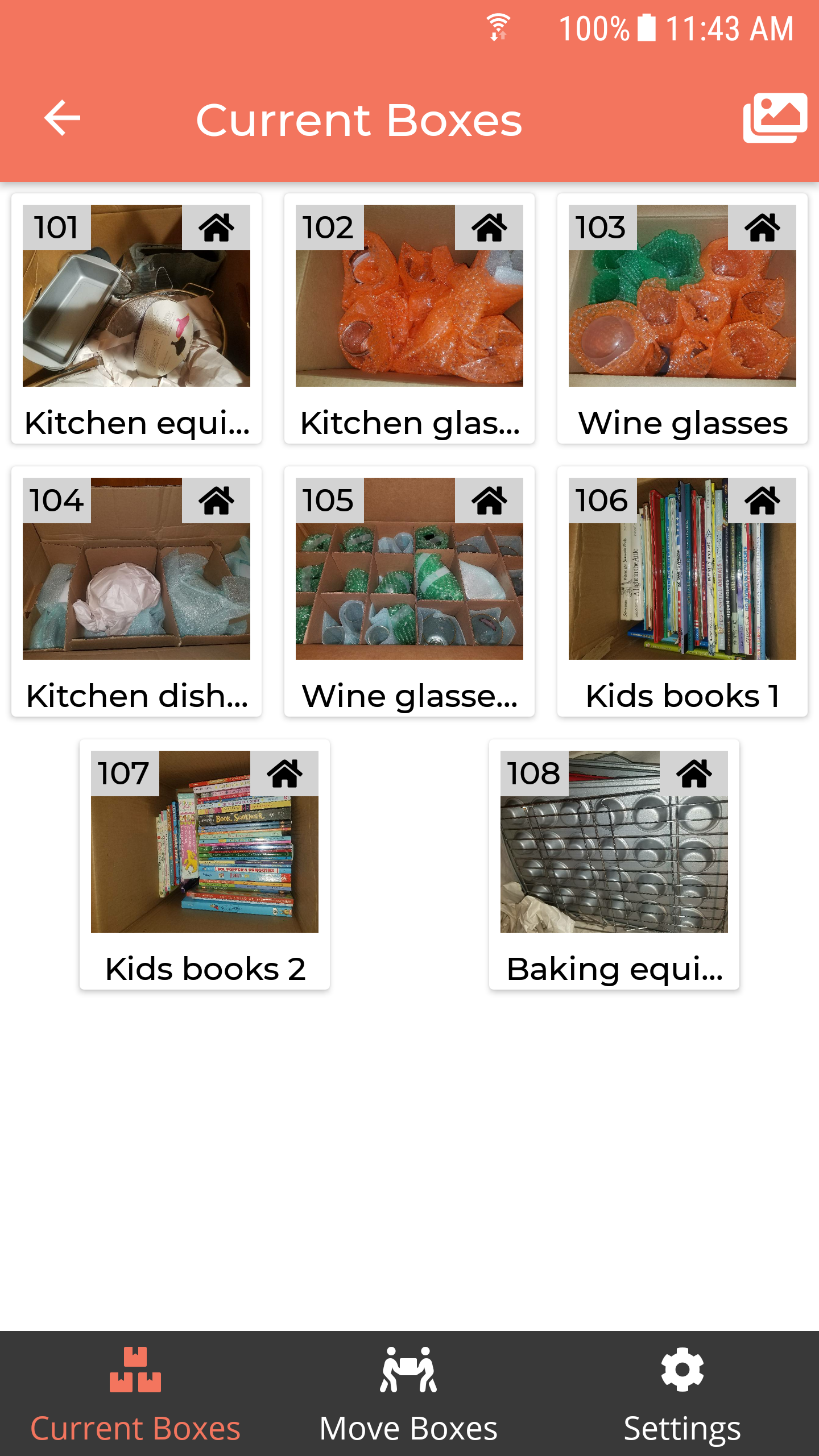Open box 102 Kitchen glasses
Image resolution: width=819 pixels, height=1456 pixels.
click(409, 318)
